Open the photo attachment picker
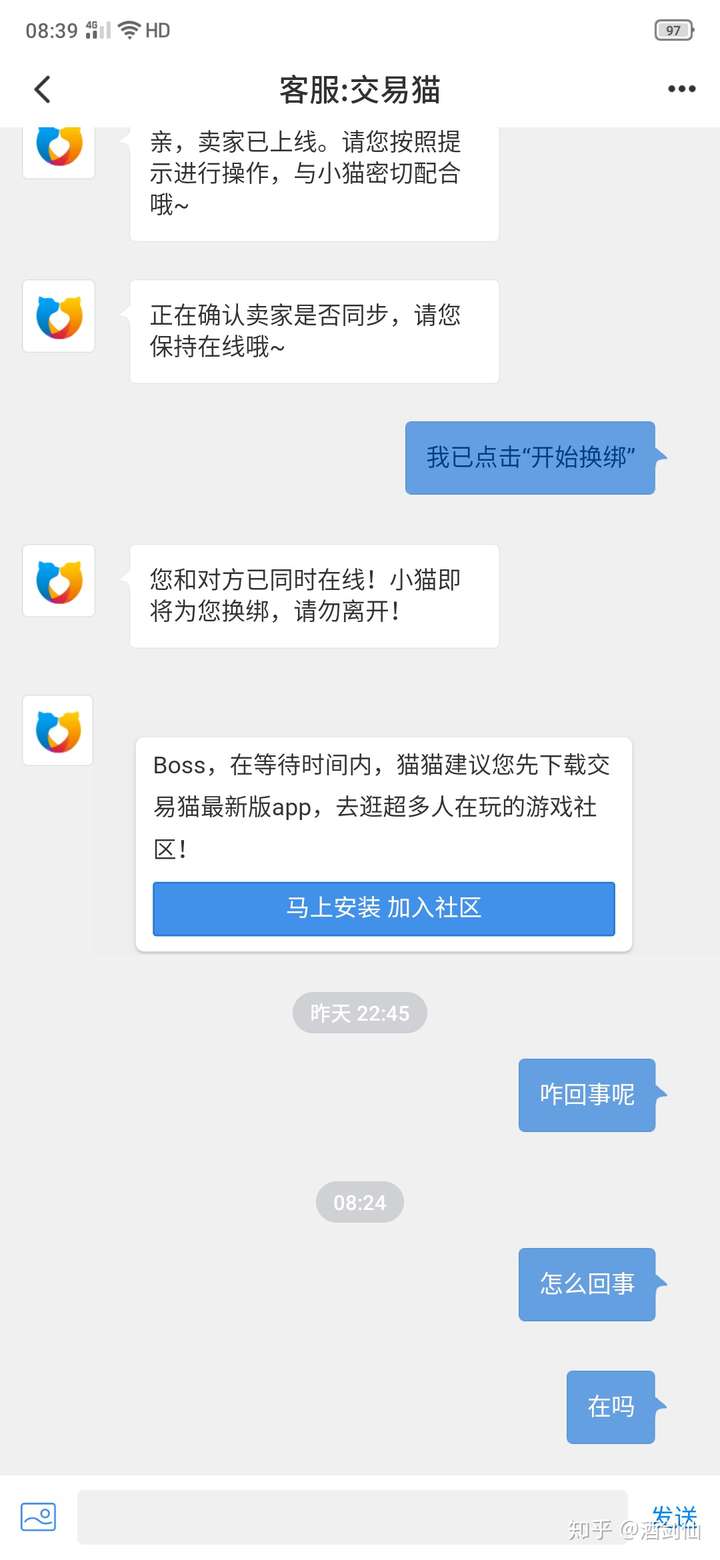Image resolution: width=720 pixels, height=1560 pixels. [x=38, y=1517]
